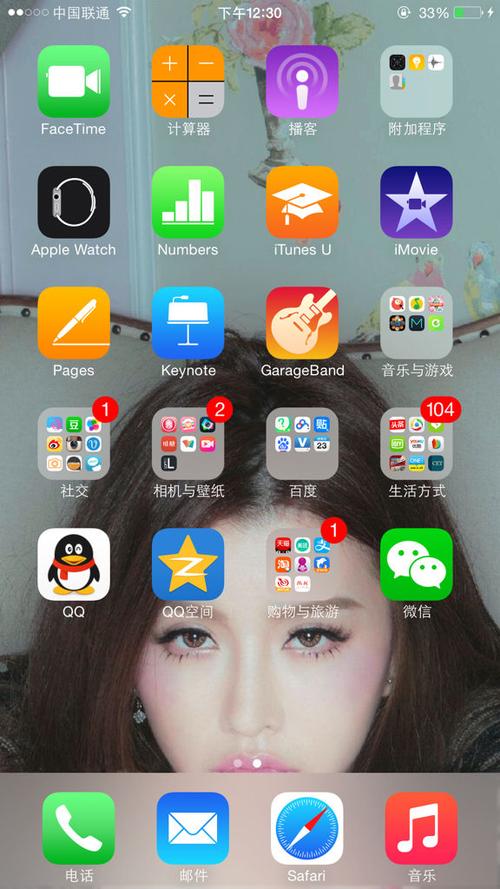The width and height of the screenshot is (500, 889).
Task: Open the 电话 phone app
Action: click(79, 828)
